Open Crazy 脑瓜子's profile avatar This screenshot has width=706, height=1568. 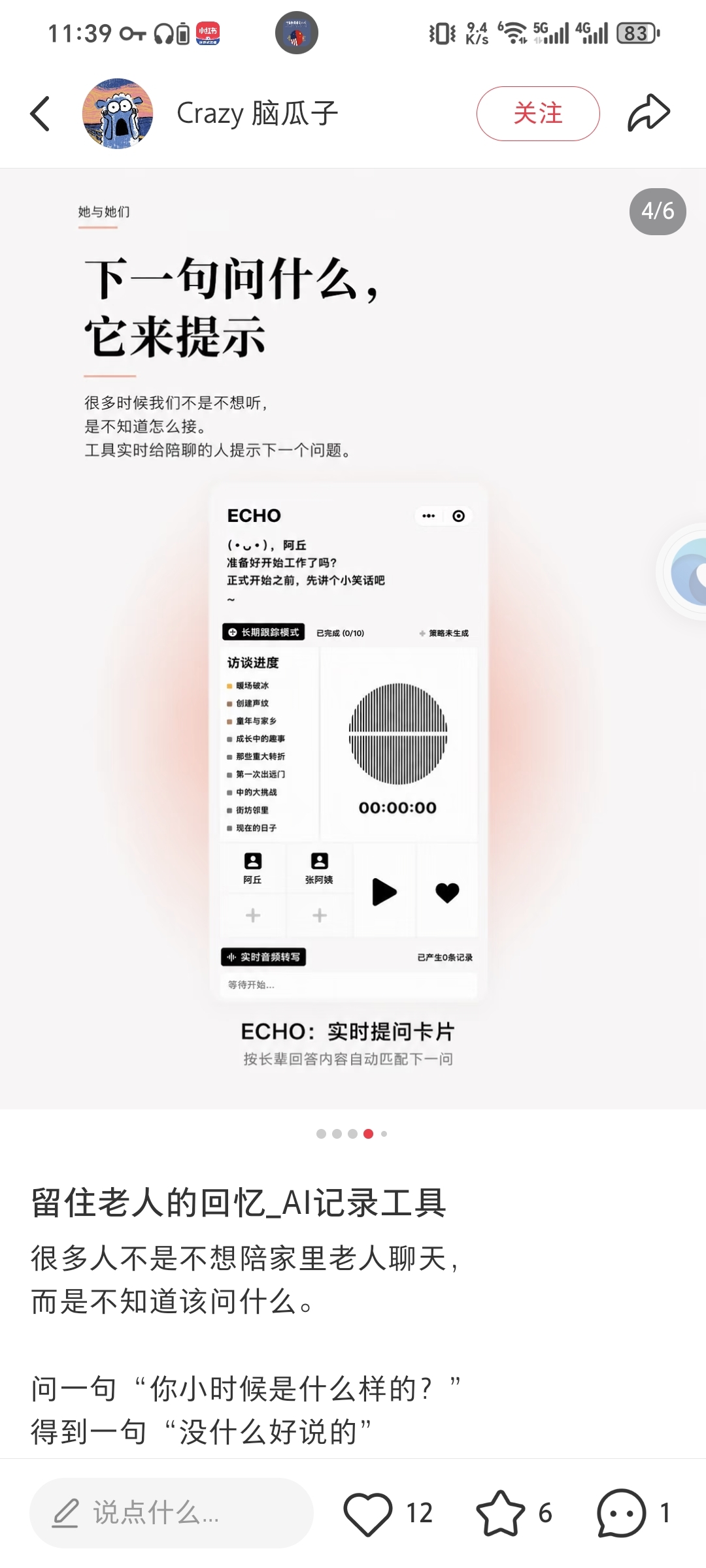pyautogui.click(x=118, y=114)
